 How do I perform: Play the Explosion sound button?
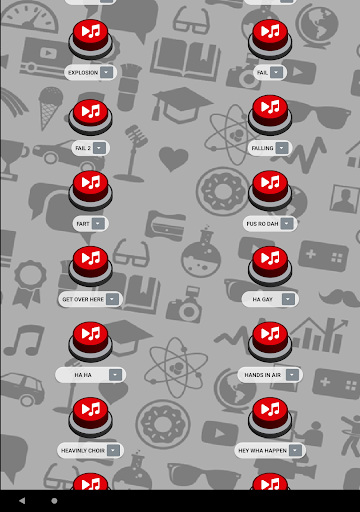tap(91, 39)
